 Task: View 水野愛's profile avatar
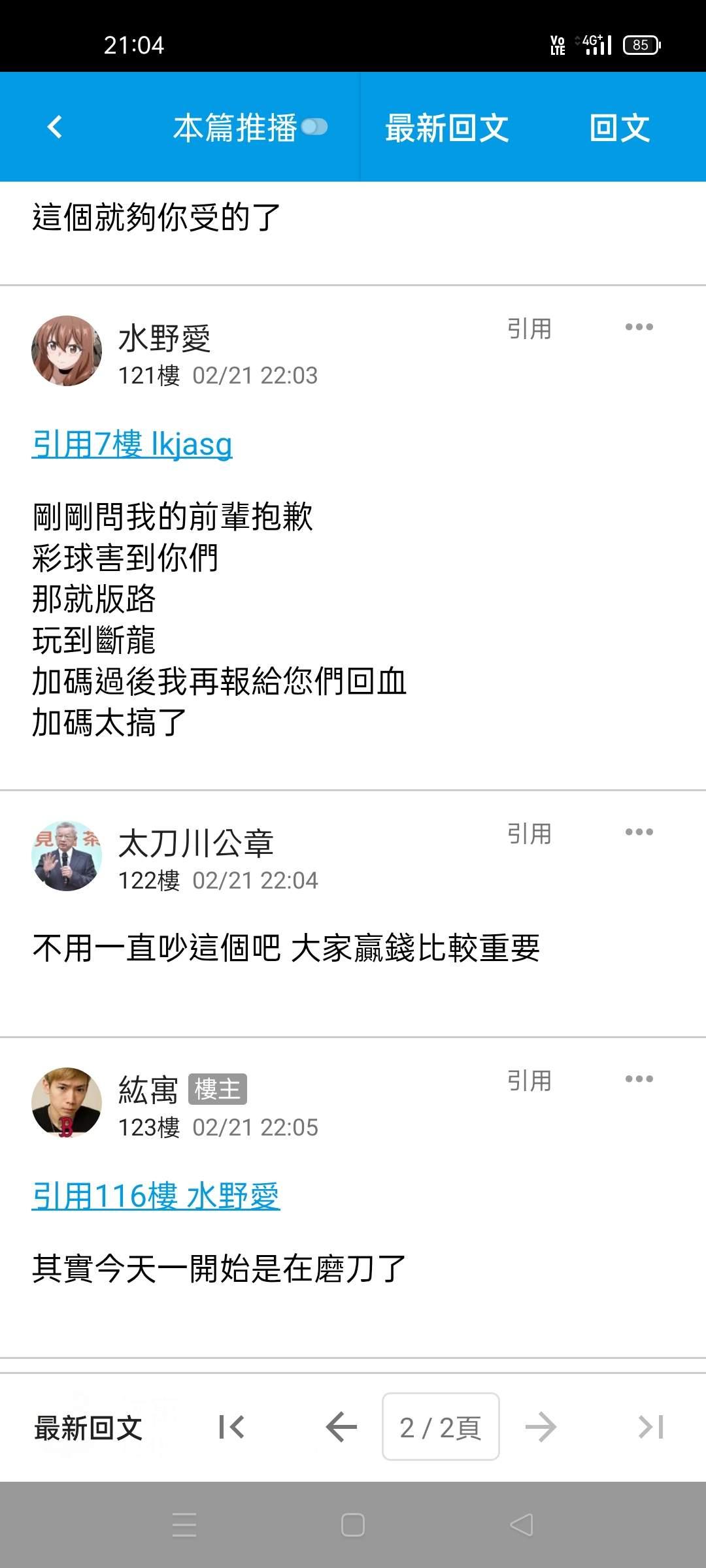67,351
